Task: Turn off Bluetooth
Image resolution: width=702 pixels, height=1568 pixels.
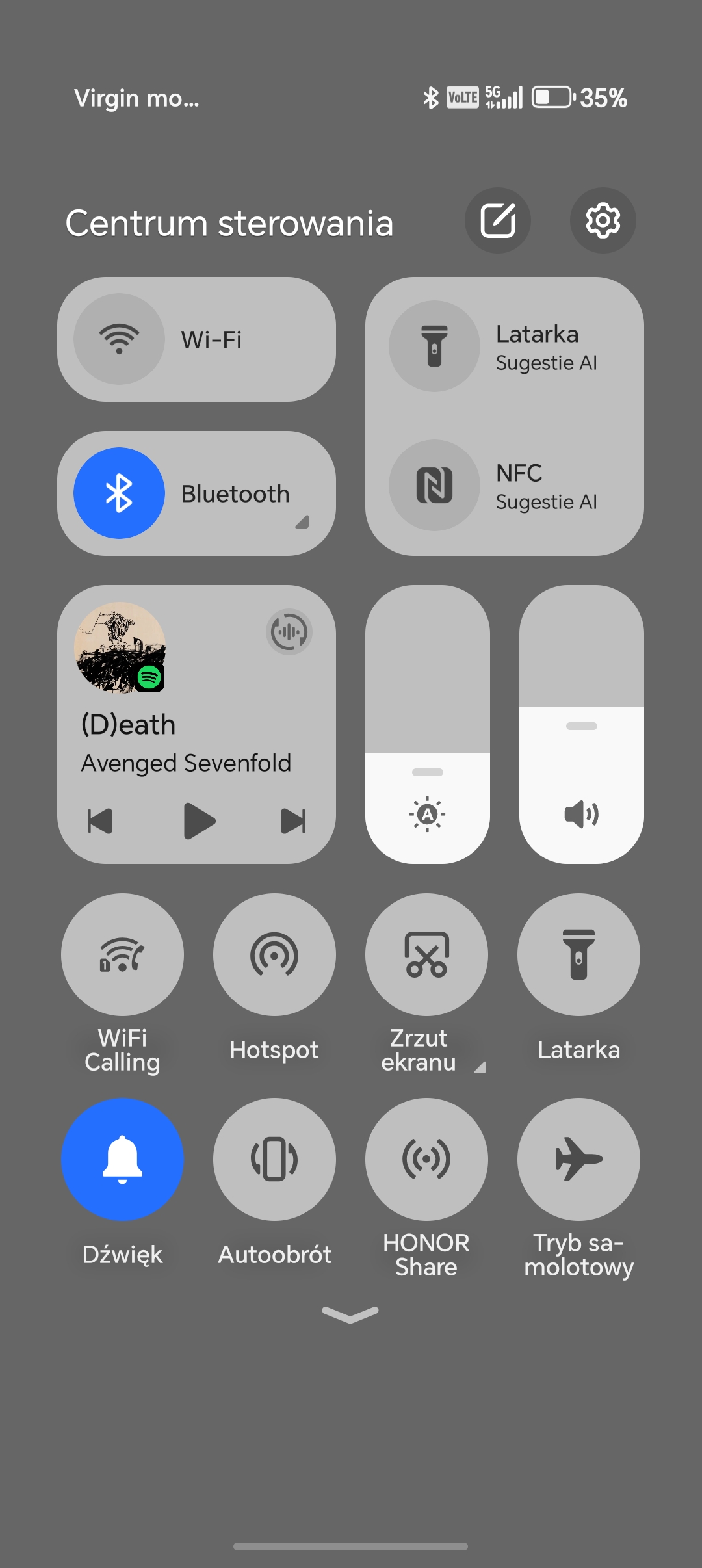Action: pyautogui.click(x=119, y=493)
